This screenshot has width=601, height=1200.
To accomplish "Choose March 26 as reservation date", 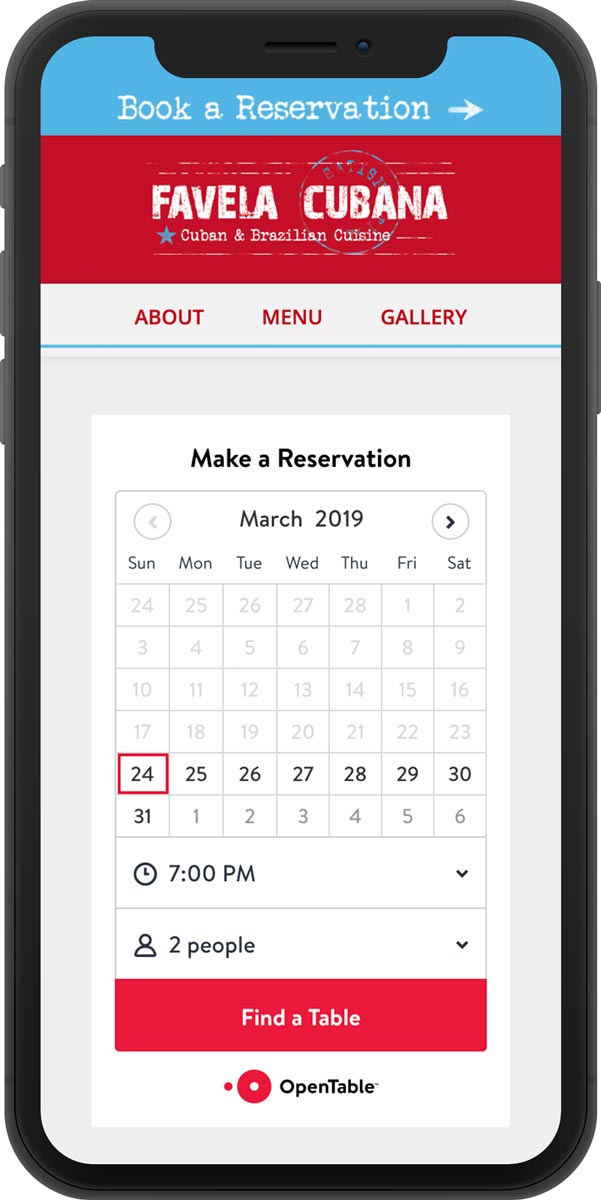I will click(250, 774).
